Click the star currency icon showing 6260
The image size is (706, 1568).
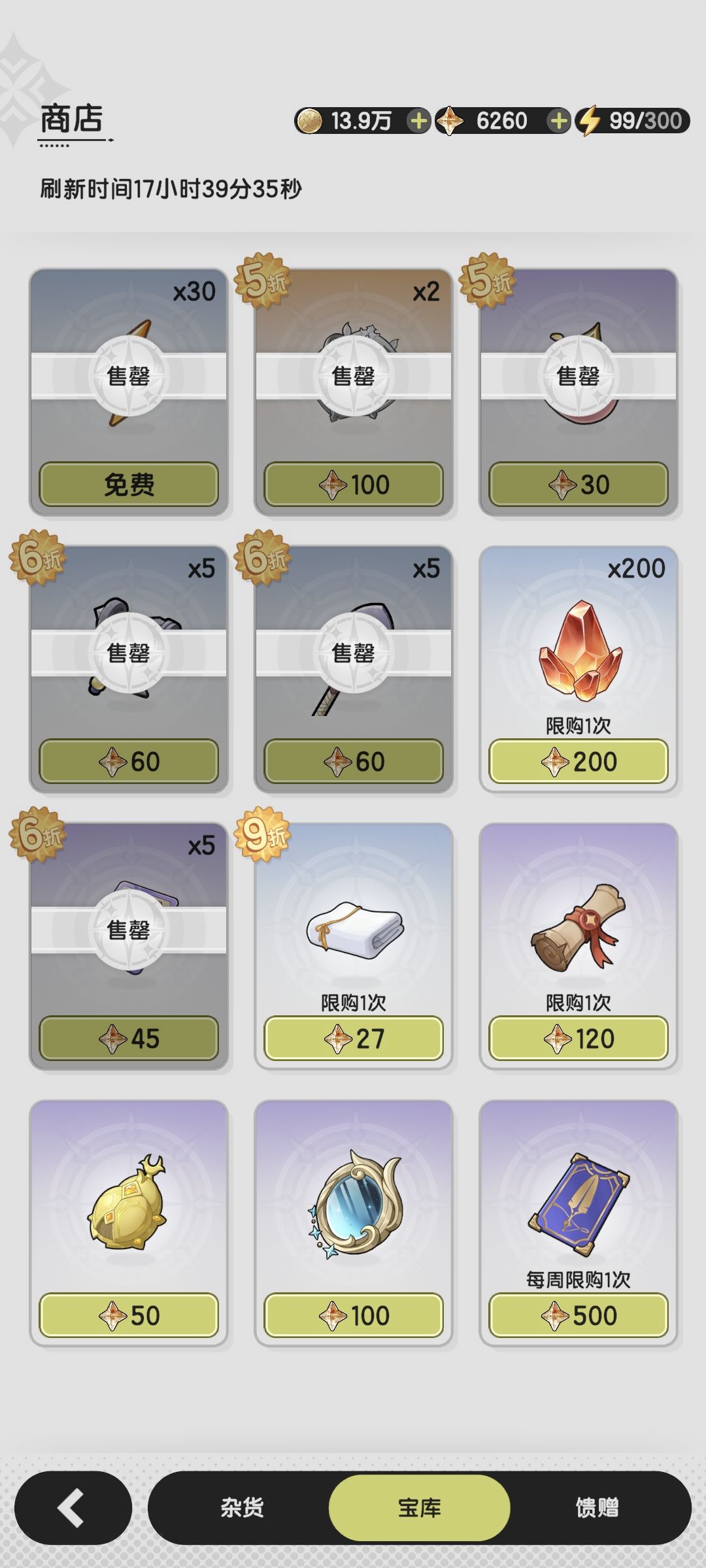click(450, 120)
